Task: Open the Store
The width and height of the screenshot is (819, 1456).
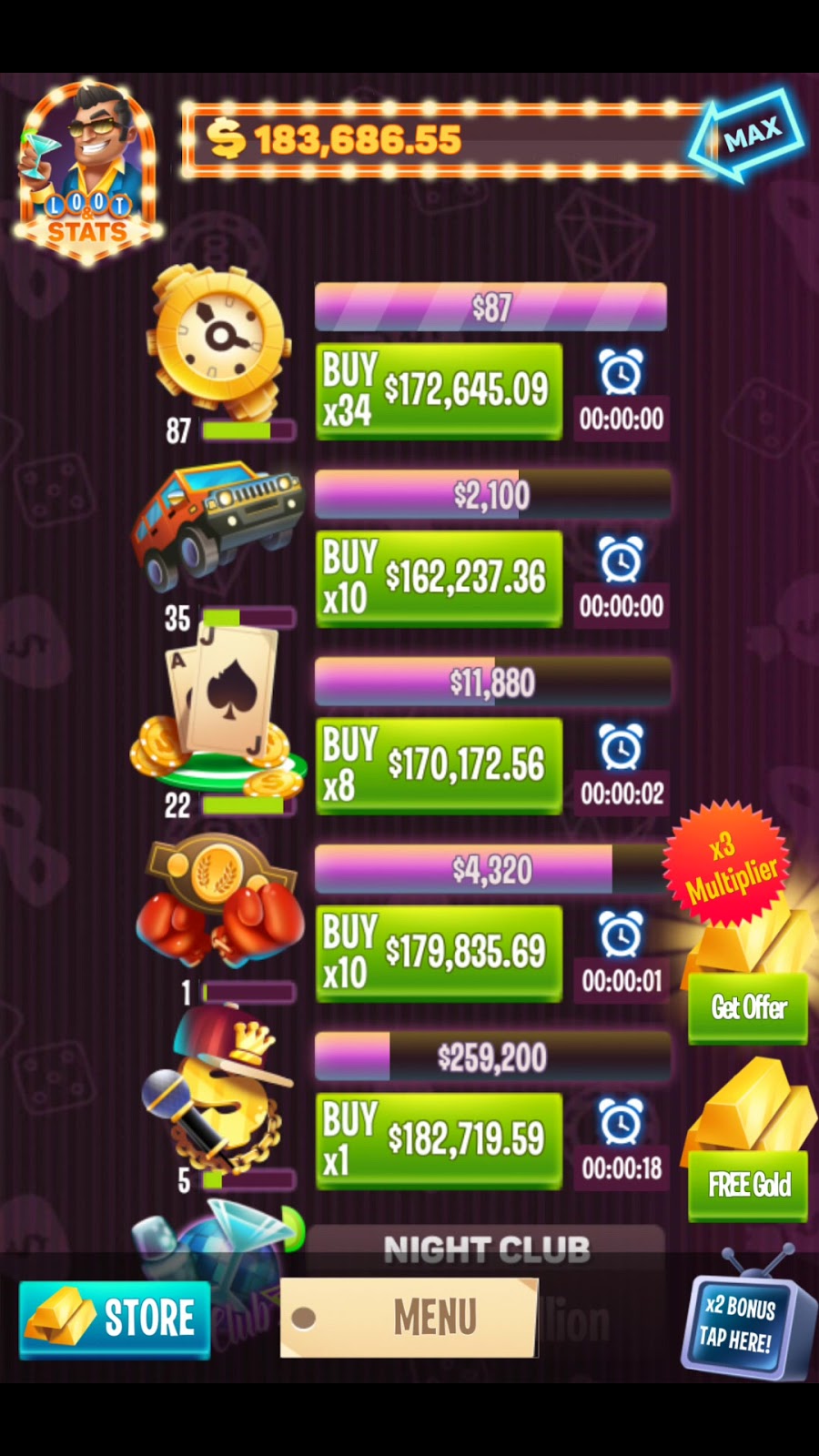Action: [115, 1319]
